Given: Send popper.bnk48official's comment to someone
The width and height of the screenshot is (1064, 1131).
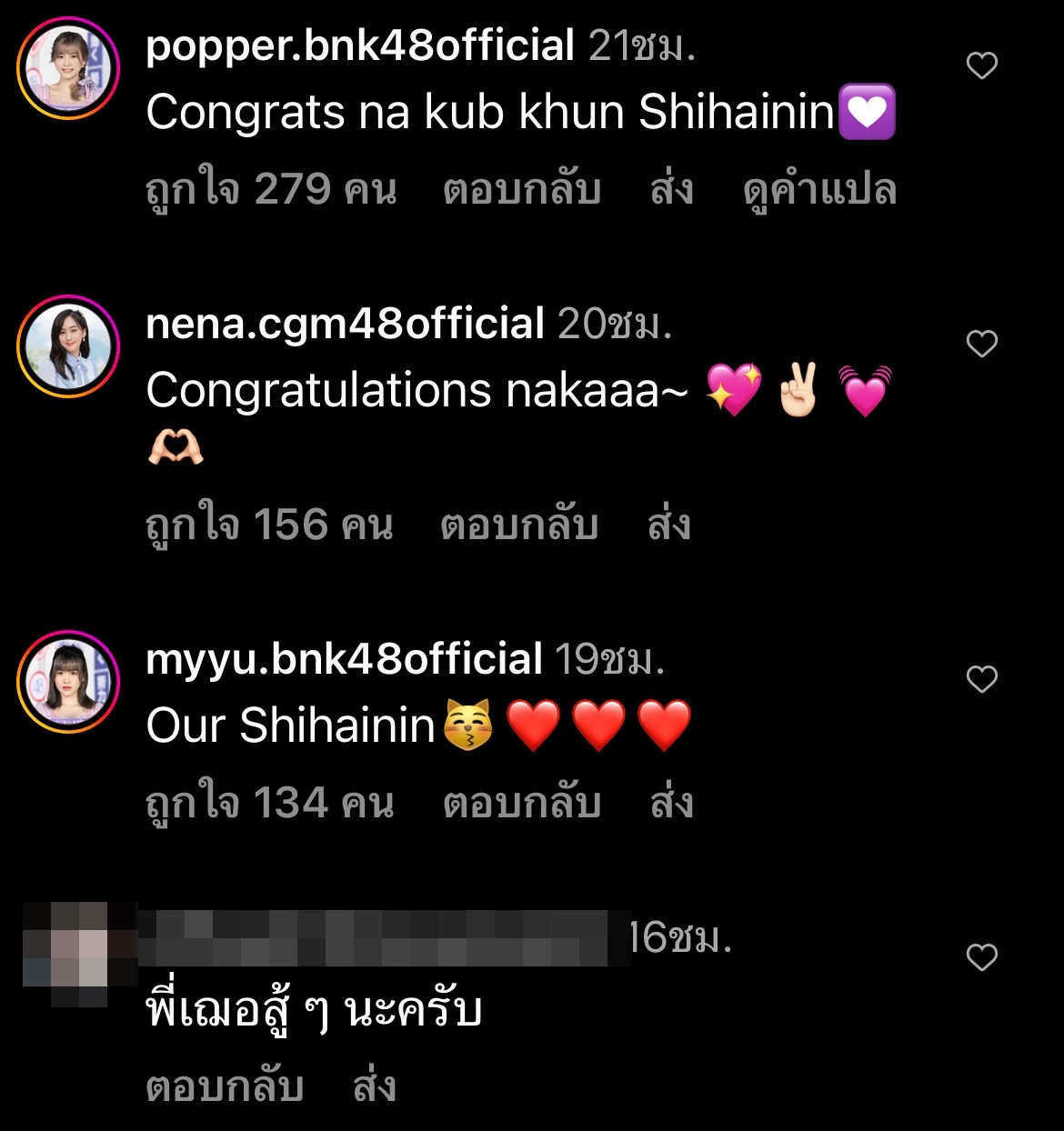Looking at the screenshot, I should click(x=671, y=190).
